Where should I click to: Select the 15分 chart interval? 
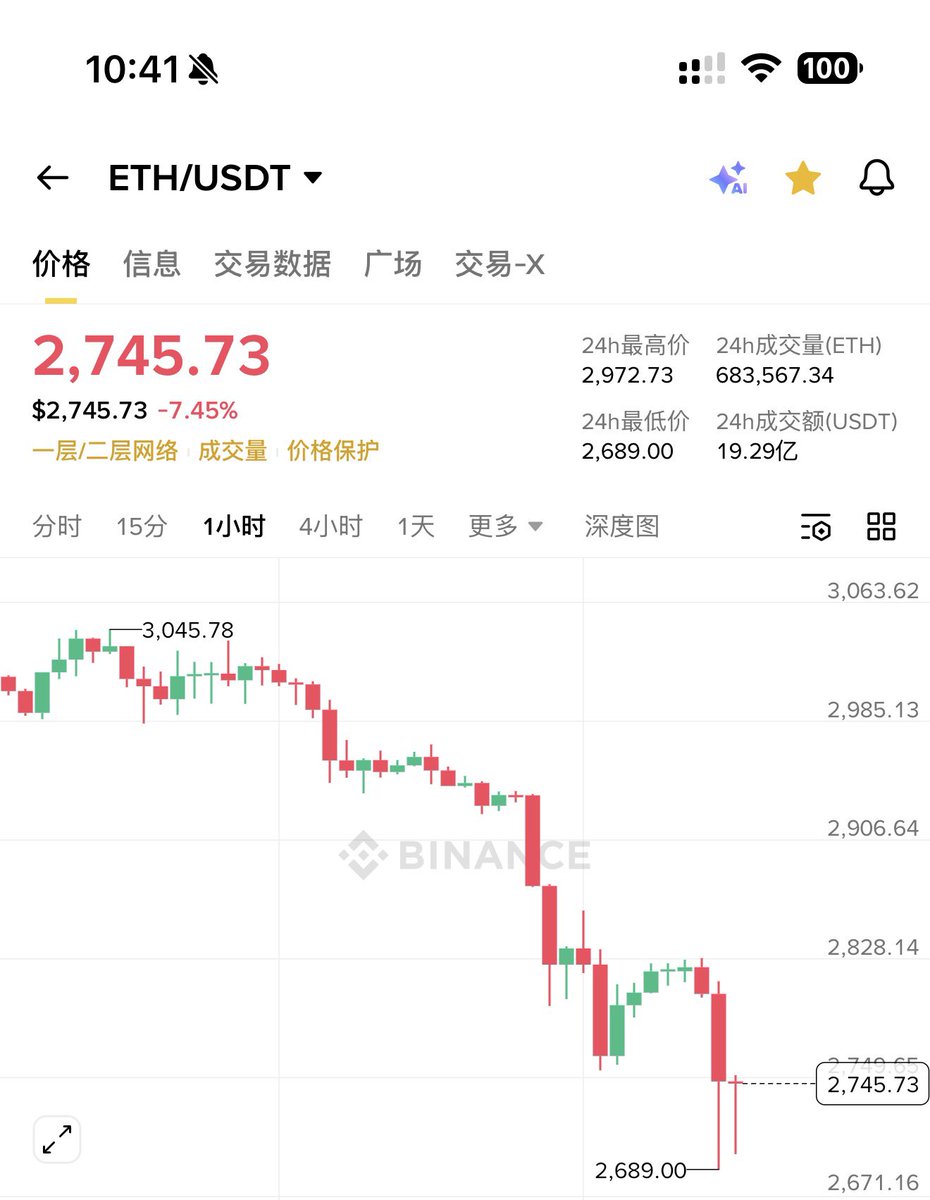(141, 526)
